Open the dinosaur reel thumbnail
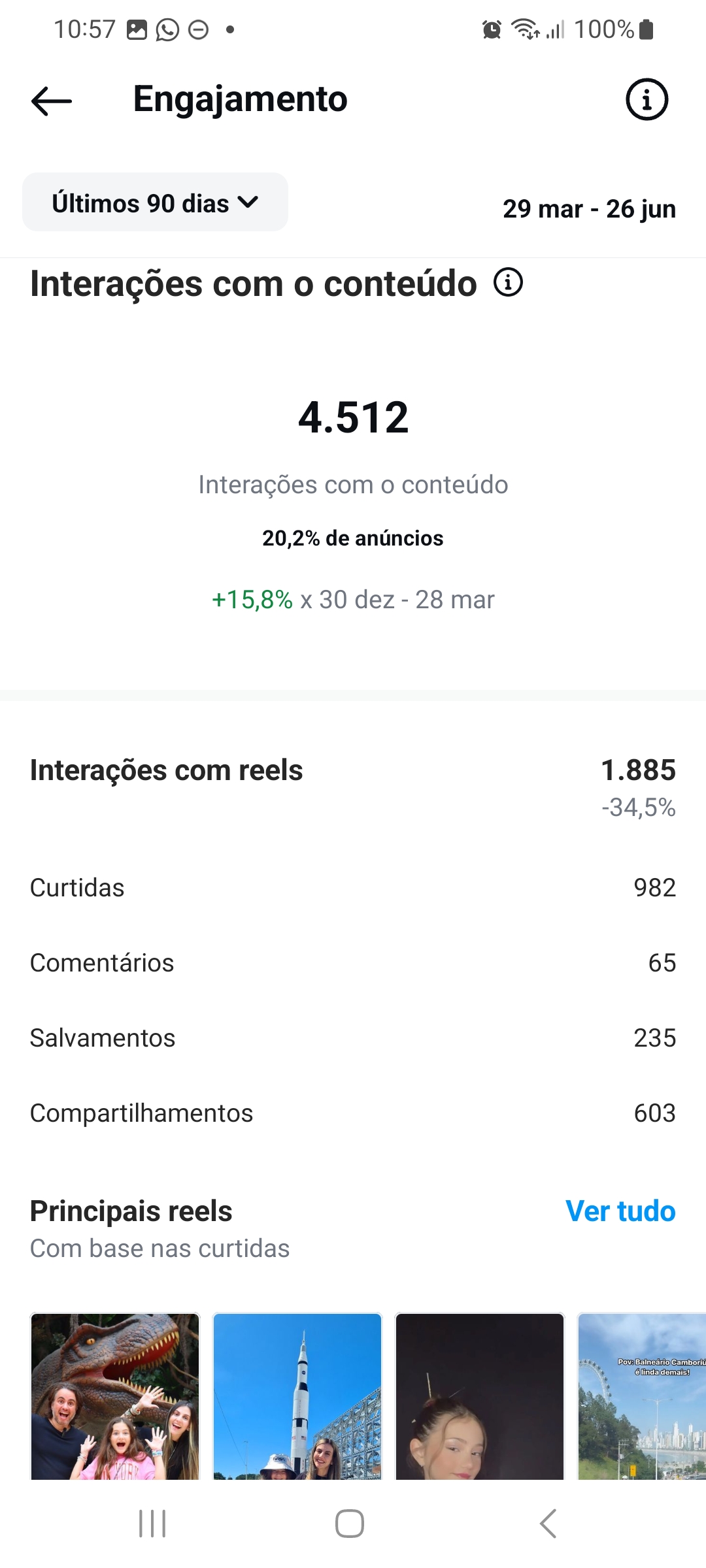Image resolution: width=706 pixels, height=1568 pixels. coord(115,1396)
